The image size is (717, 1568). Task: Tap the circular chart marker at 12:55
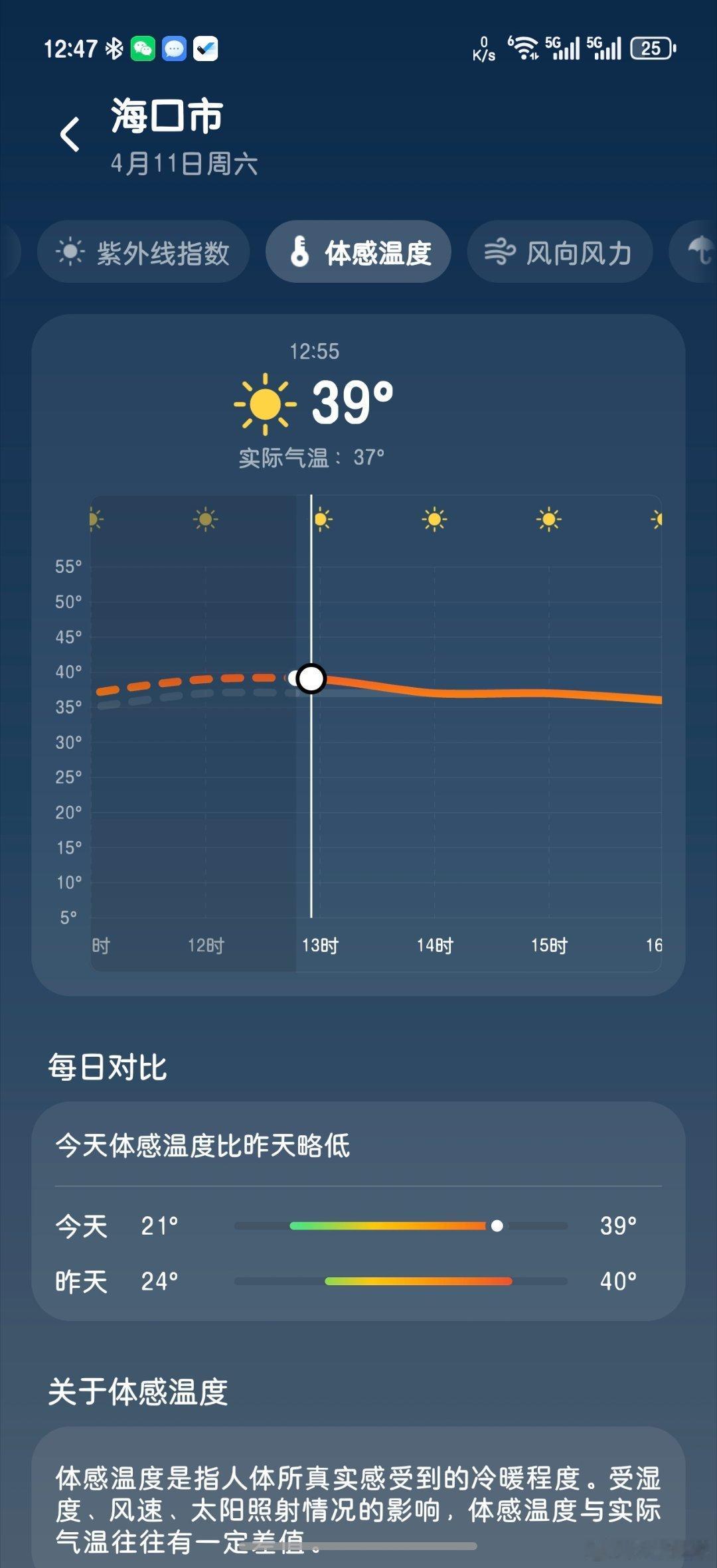(311, 678)
